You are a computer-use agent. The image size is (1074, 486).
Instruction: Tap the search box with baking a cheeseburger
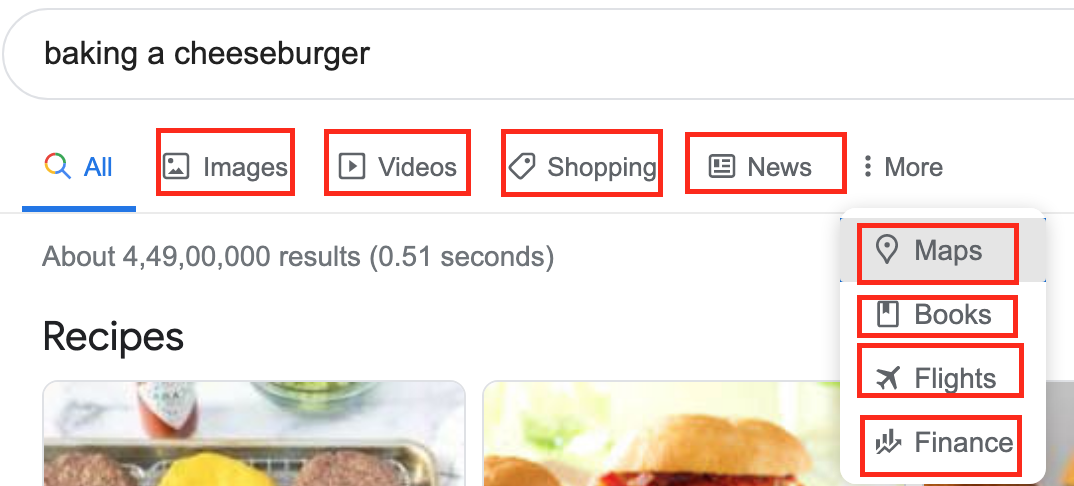500,53
